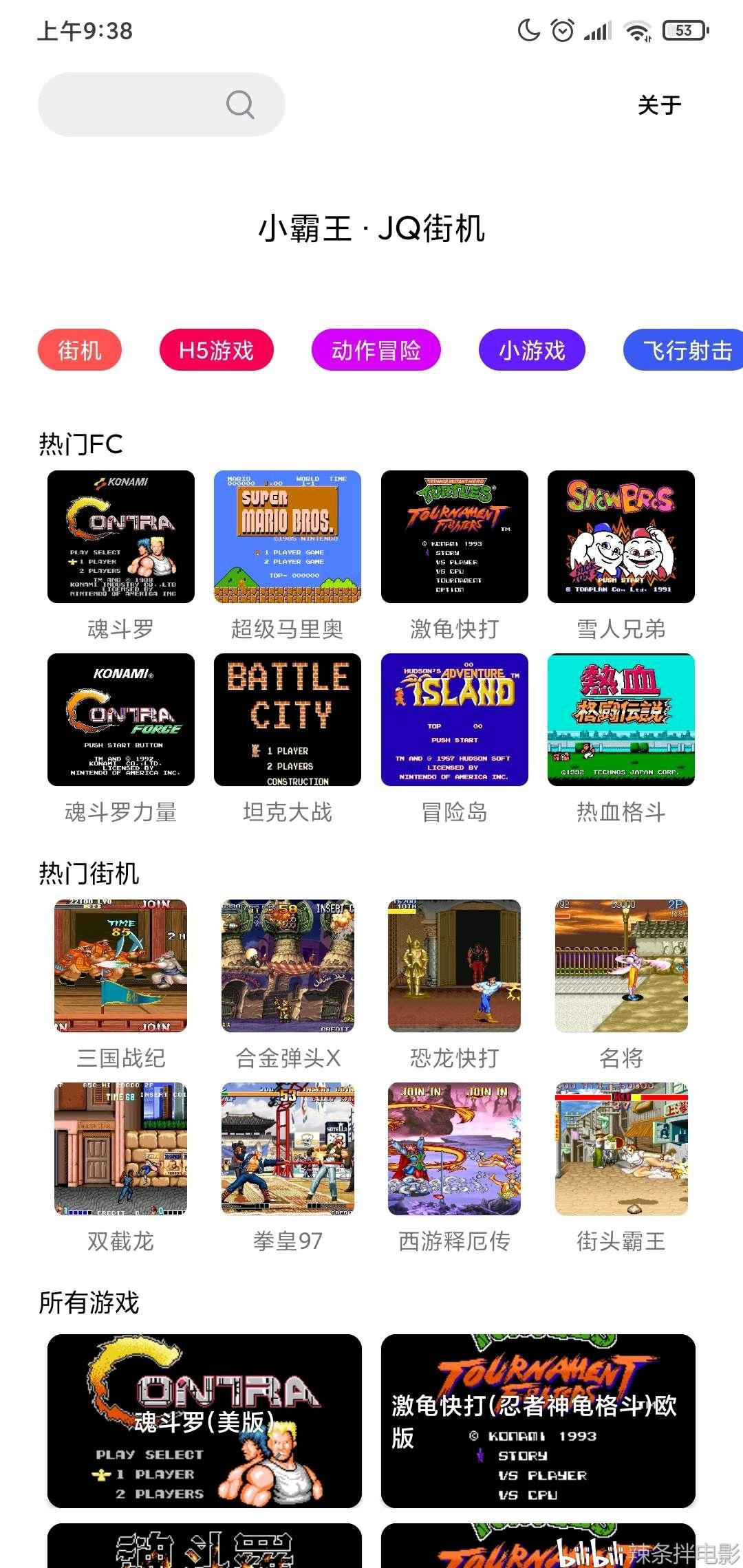This screenshot has height=1568, width=743.
Task: Choose the 动作冒险 category chip
Action: point(376,350)
